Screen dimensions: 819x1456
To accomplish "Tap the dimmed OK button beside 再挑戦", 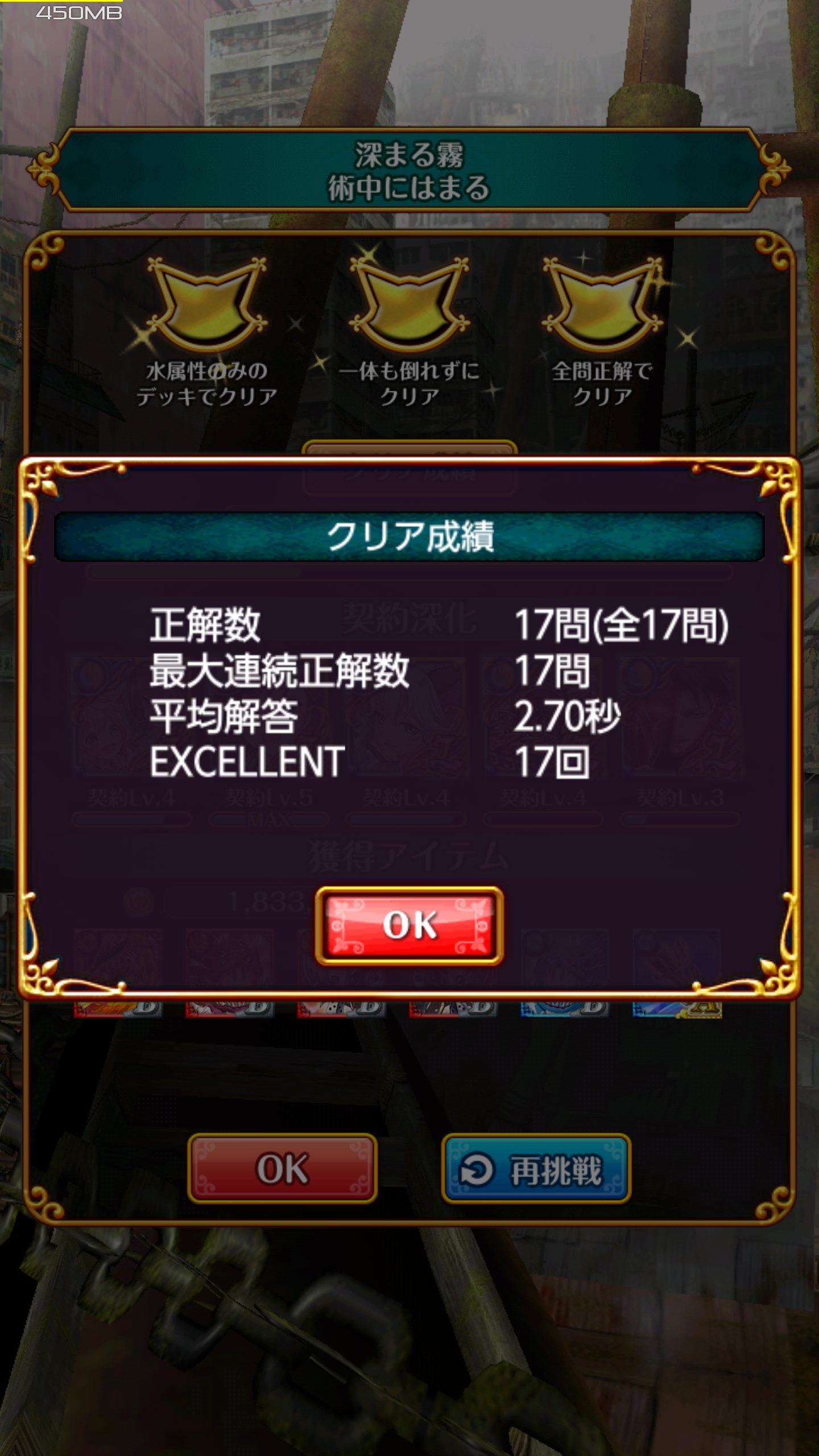I will 282,1168.
